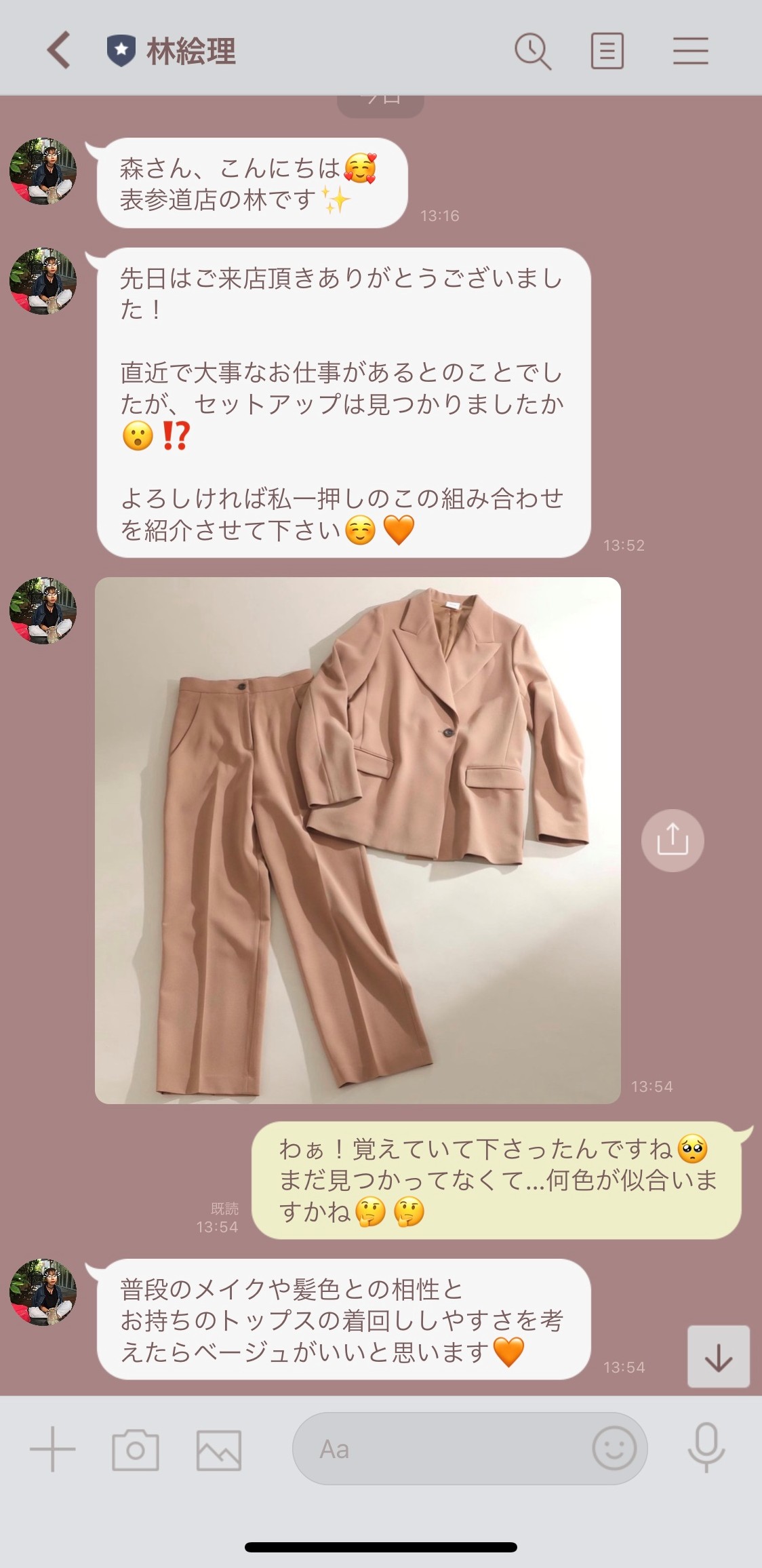
Task: Go back from chat with 林絵理
Action: [59, 50]
